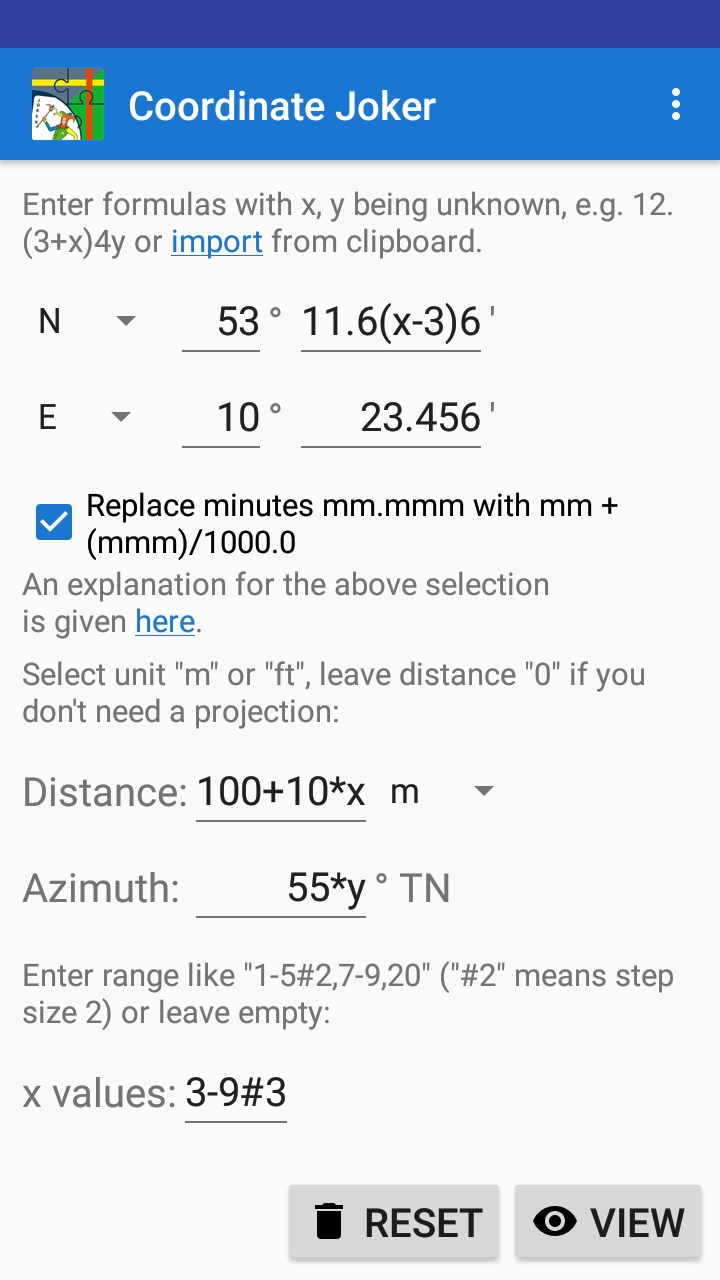Open the N latitude hemisphere dropdown
The height and width of the screenshot is (1280, 720).
click(x=86, y=321)
